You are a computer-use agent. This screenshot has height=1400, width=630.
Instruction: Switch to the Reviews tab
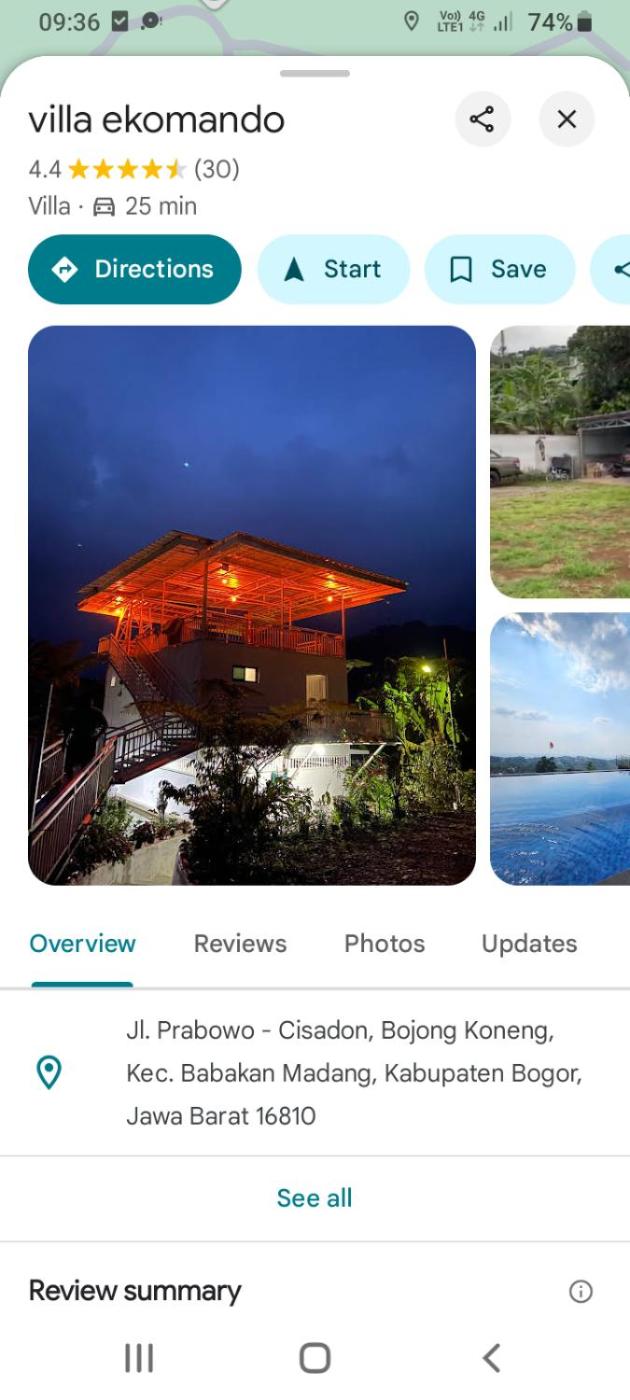point(240,943)
